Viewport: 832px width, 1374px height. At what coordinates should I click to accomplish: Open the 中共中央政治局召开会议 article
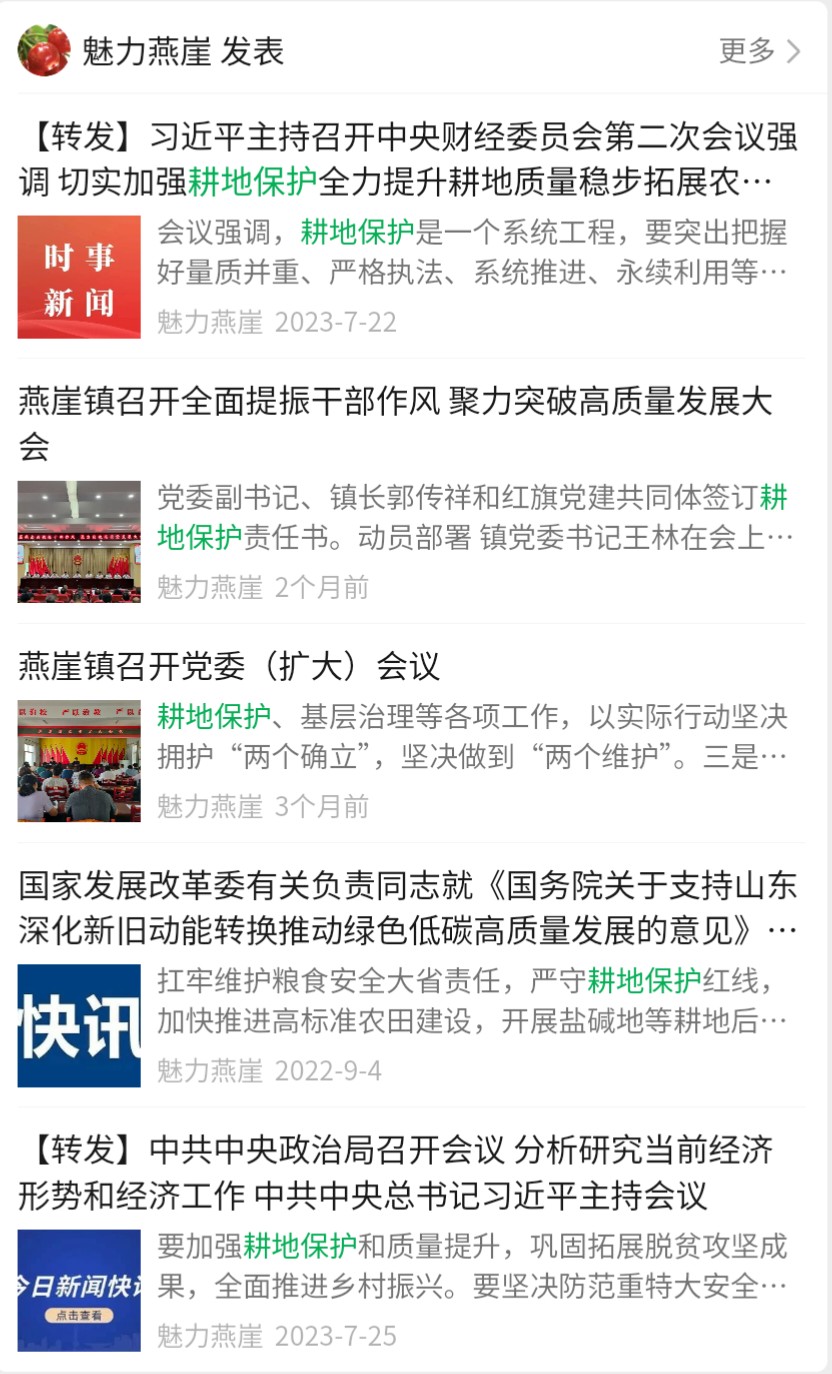point(395,1172)
